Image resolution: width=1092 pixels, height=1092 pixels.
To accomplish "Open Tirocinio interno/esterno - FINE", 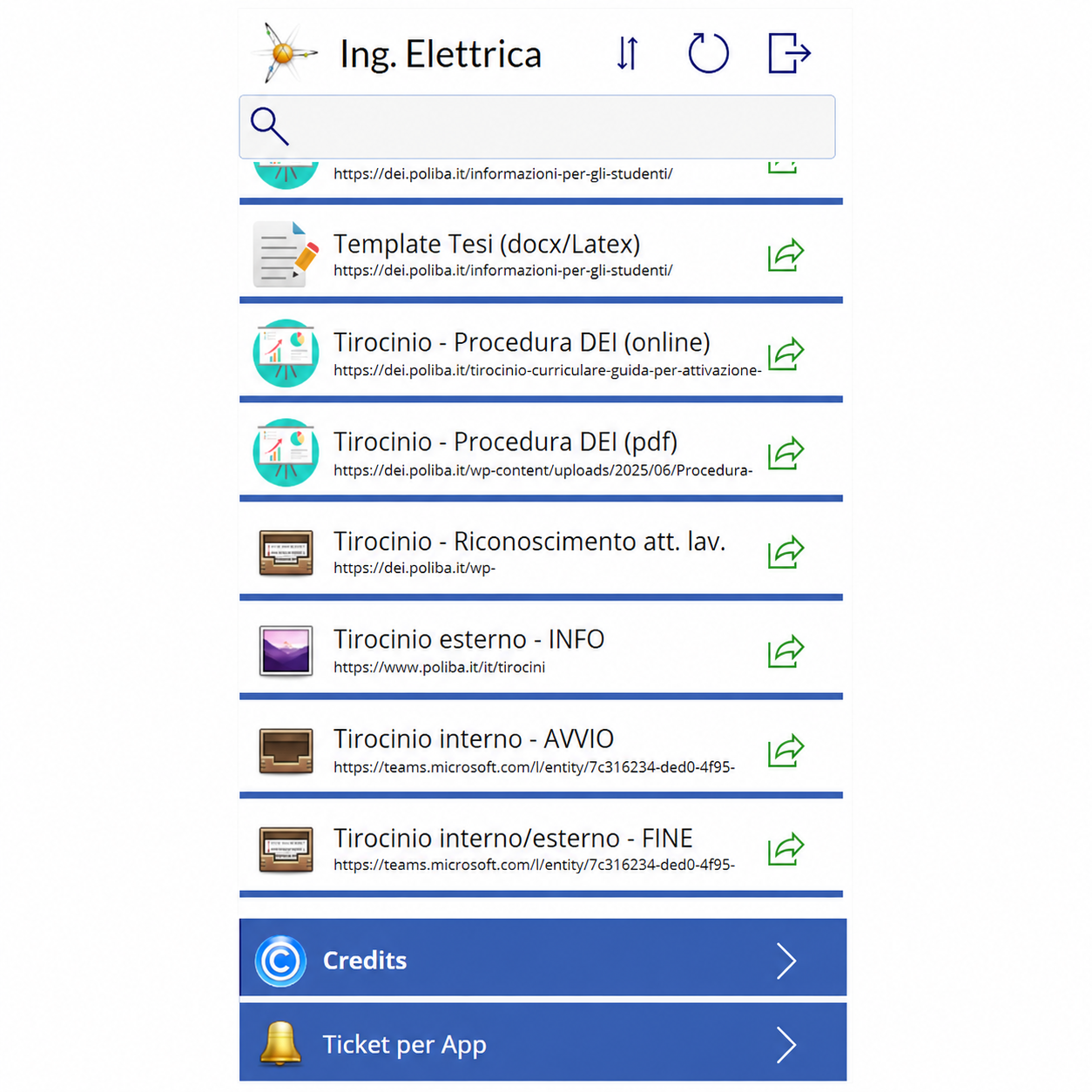I will pyautogui.click(x=541, y=849).
